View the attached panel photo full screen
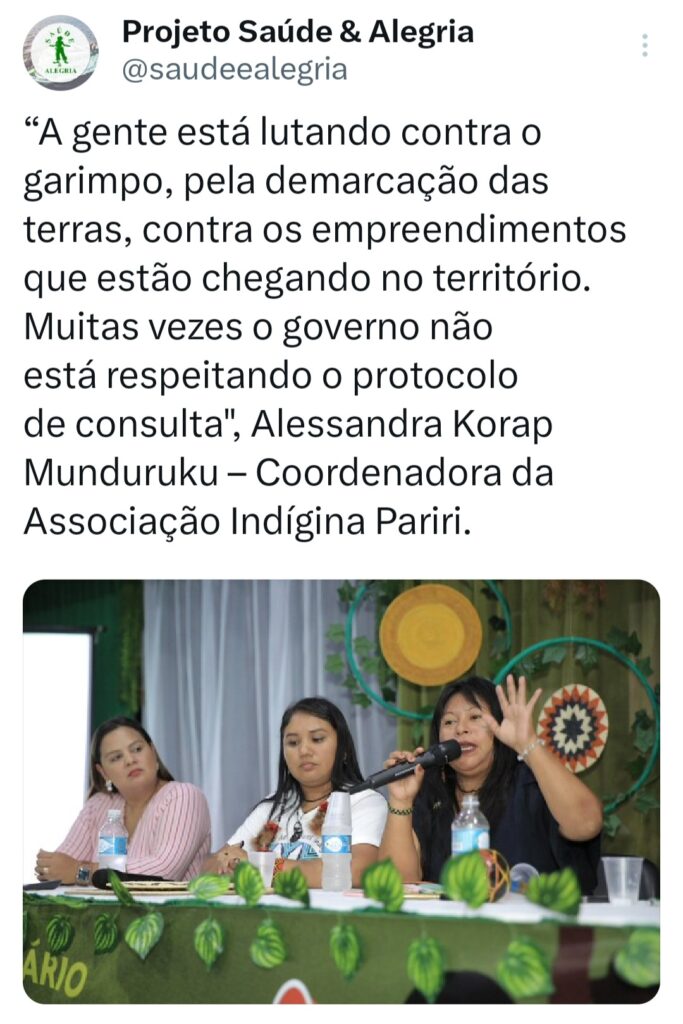The height and width of the screenshot is (1024, 683). 341,790
